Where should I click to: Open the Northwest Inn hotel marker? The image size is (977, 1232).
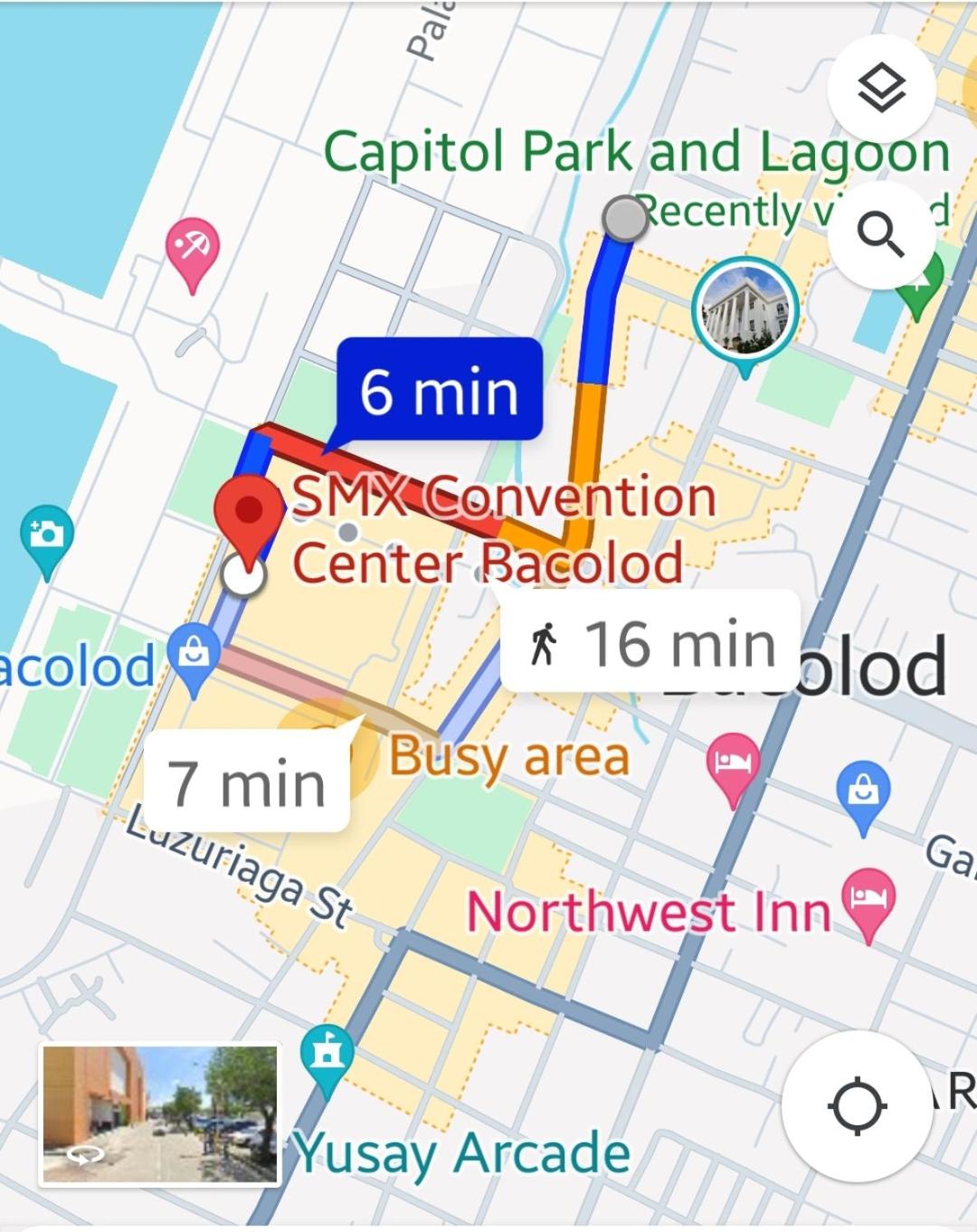click(868, 900)
